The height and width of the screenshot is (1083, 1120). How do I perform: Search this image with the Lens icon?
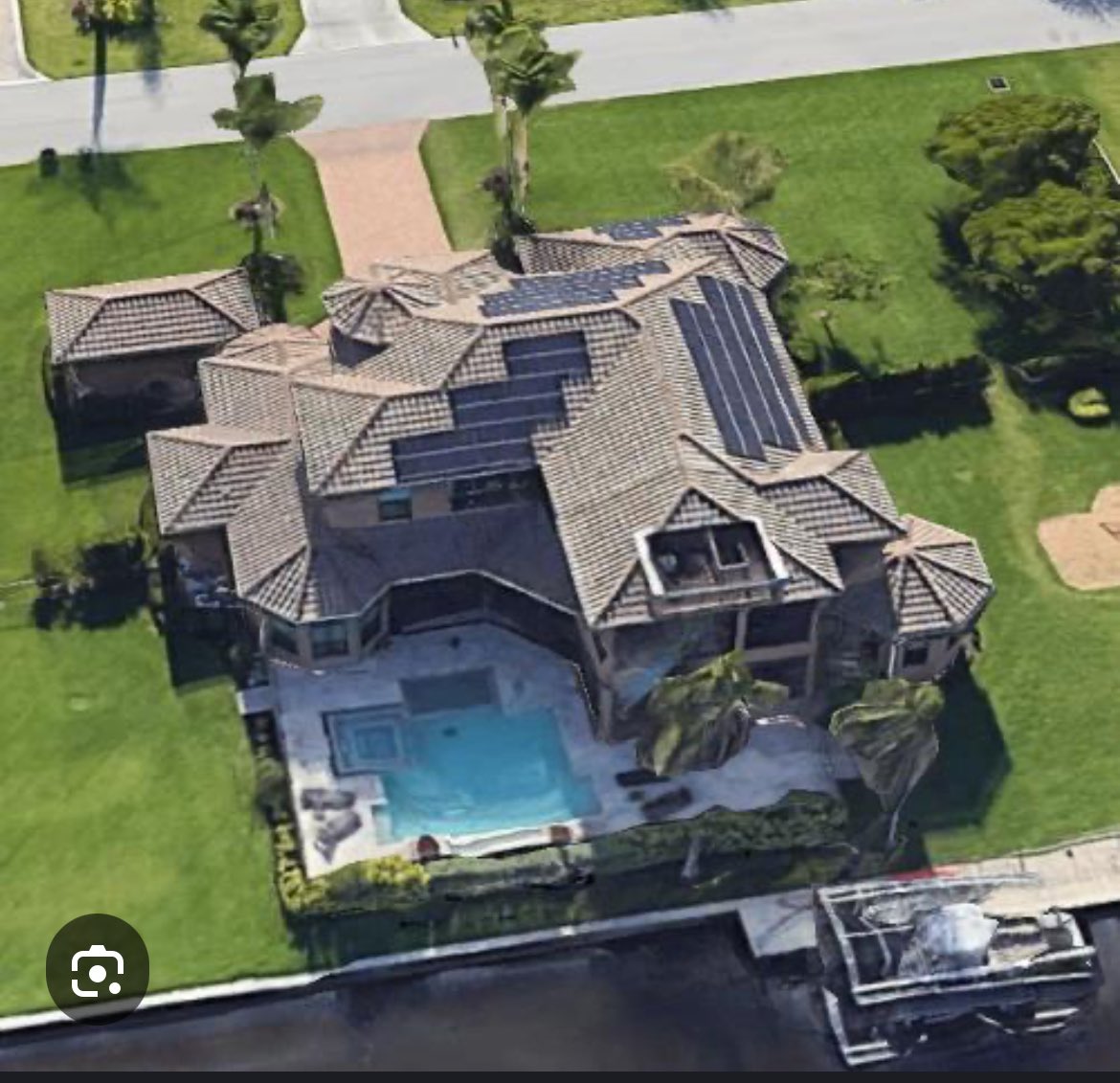tap(97, 969)
